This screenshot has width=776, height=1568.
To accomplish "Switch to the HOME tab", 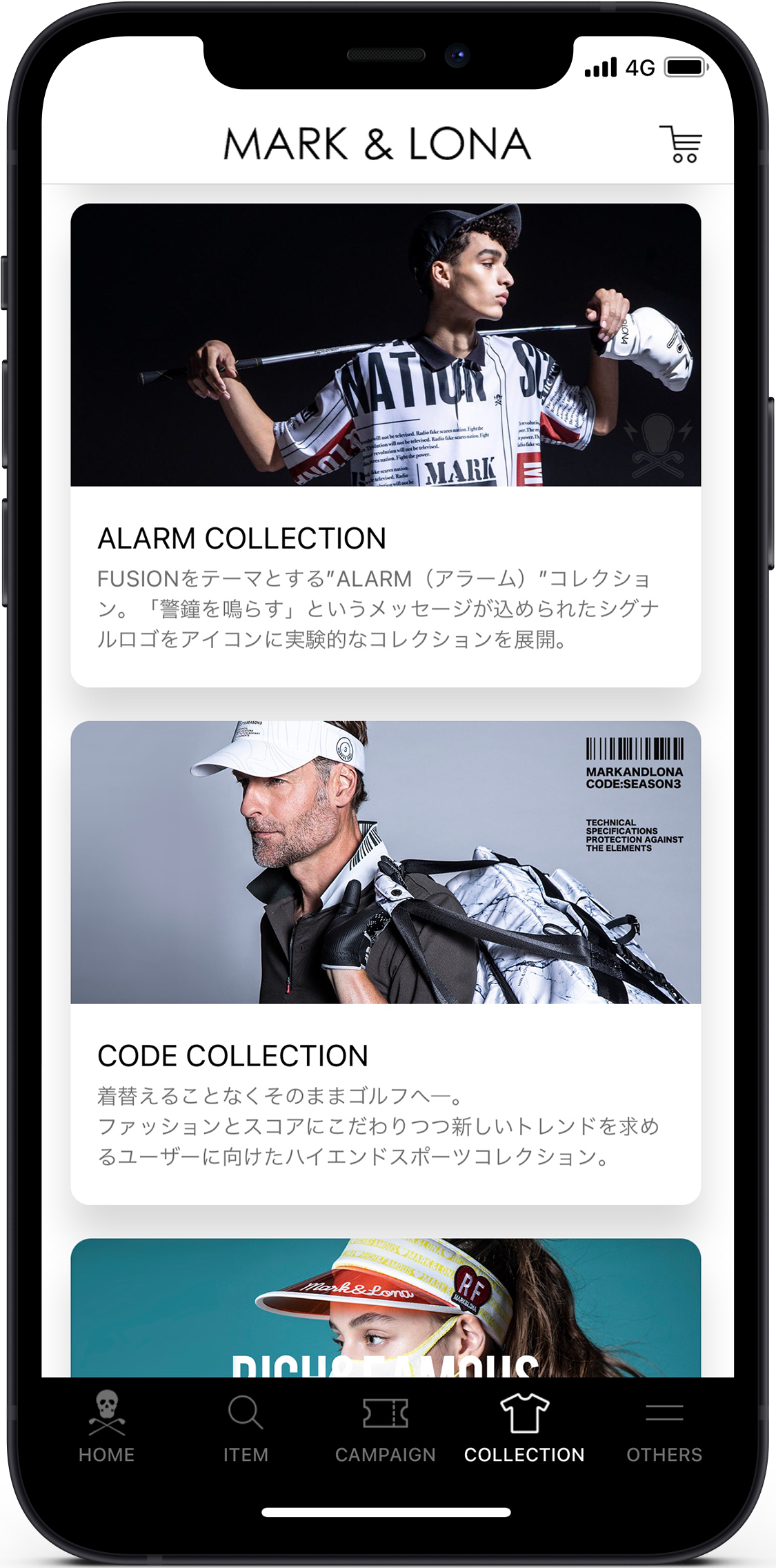I will (107, 1426).
